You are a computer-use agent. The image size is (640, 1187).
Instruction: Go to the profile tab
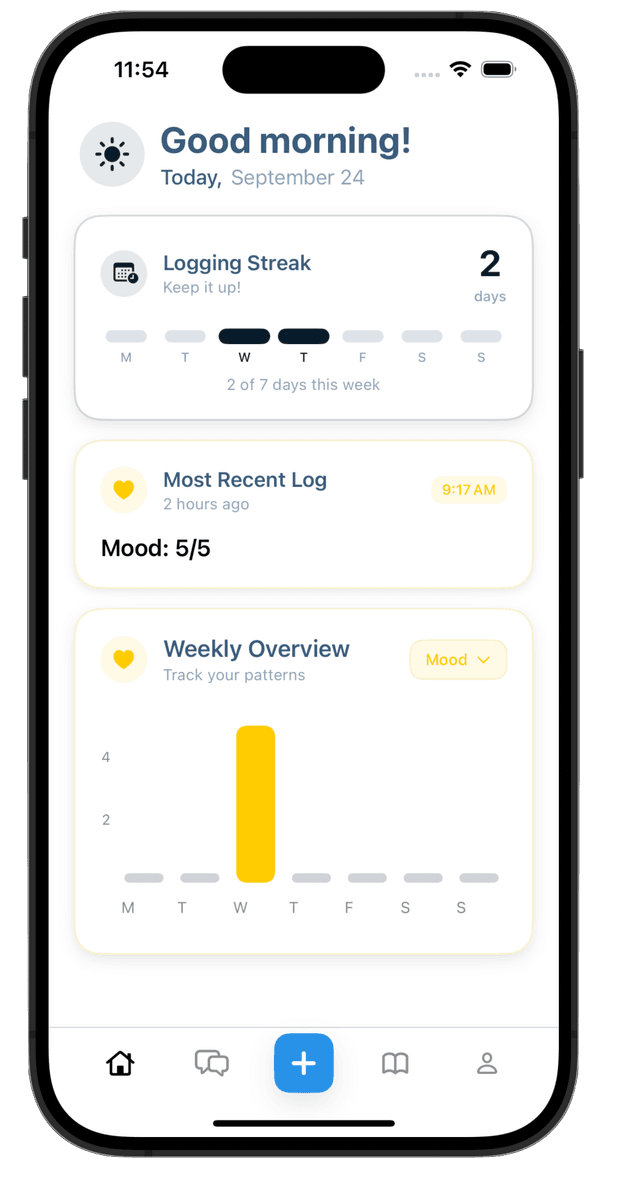[x=487, y=1063]
